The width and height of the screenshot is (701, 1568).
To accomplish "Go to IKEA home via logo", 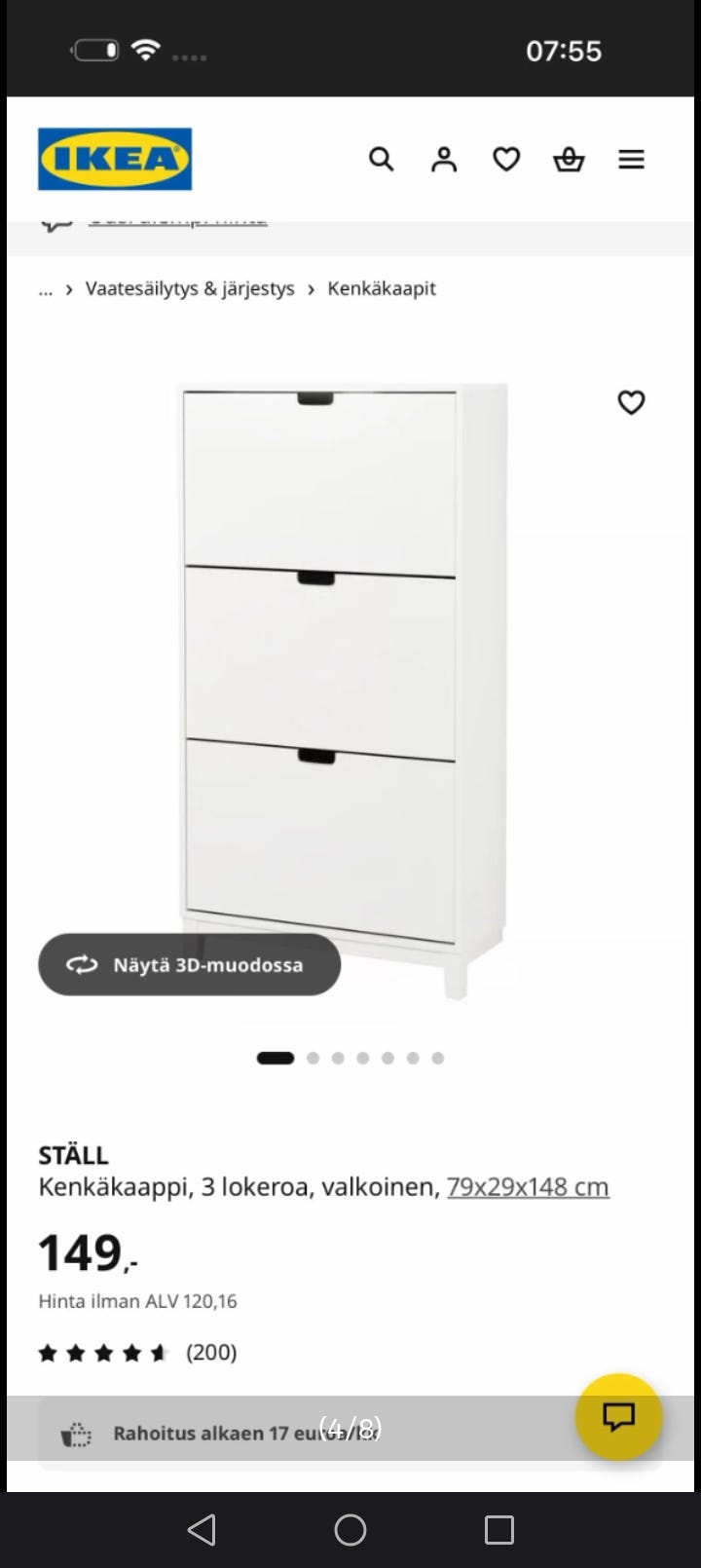I will click(115, 159).
